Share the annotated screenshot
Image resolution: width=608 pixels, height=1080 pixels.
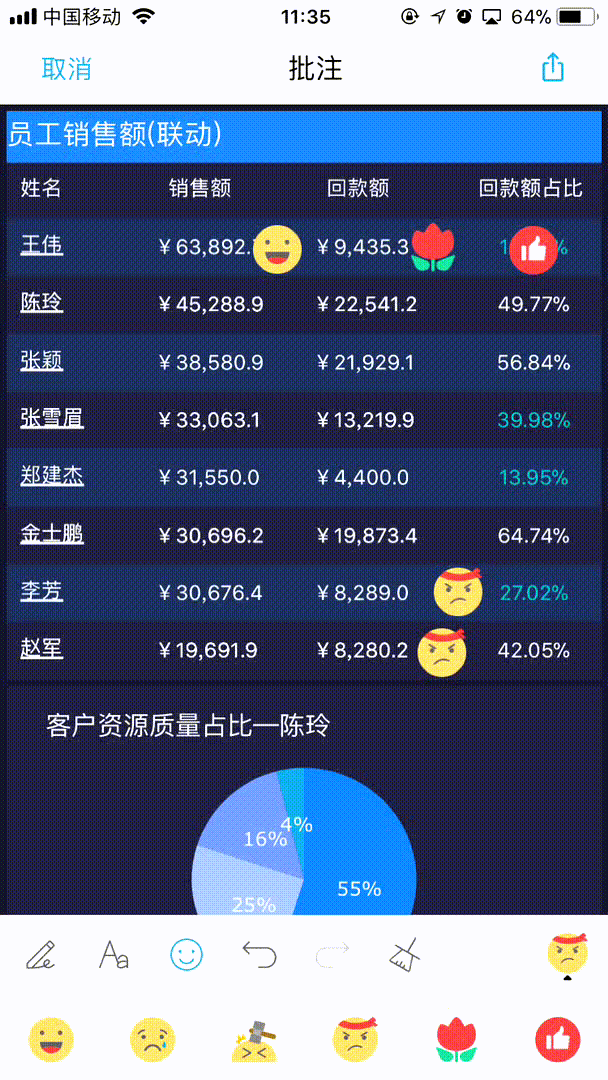click(552, 68)
